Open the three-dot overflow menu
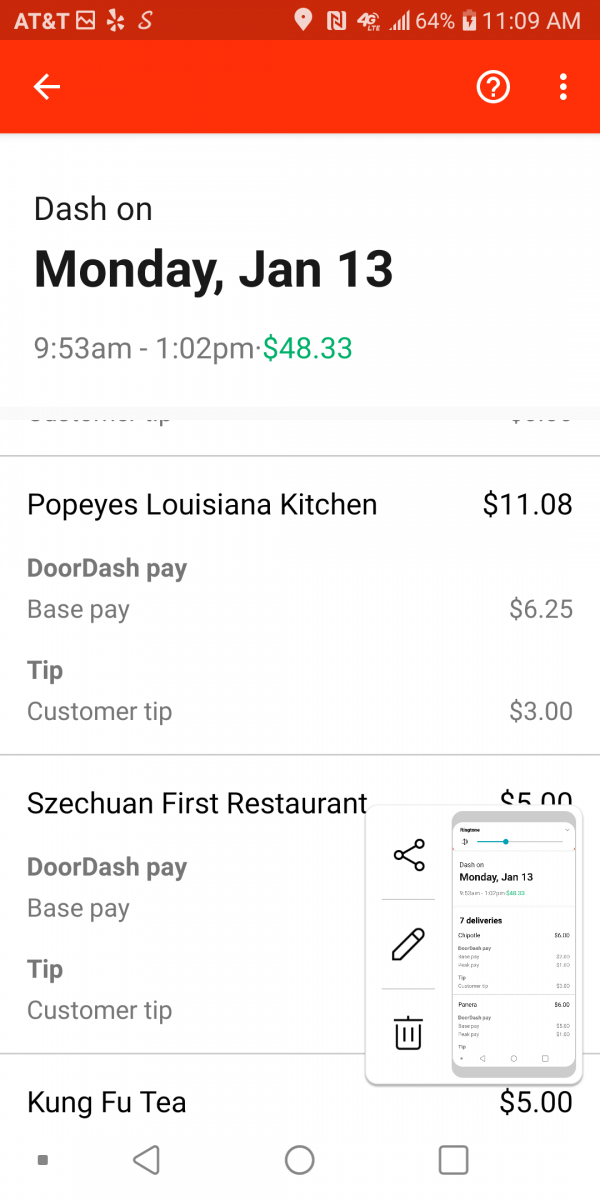The height and width of the screenshot is (1200, 600). pos(563,87)
